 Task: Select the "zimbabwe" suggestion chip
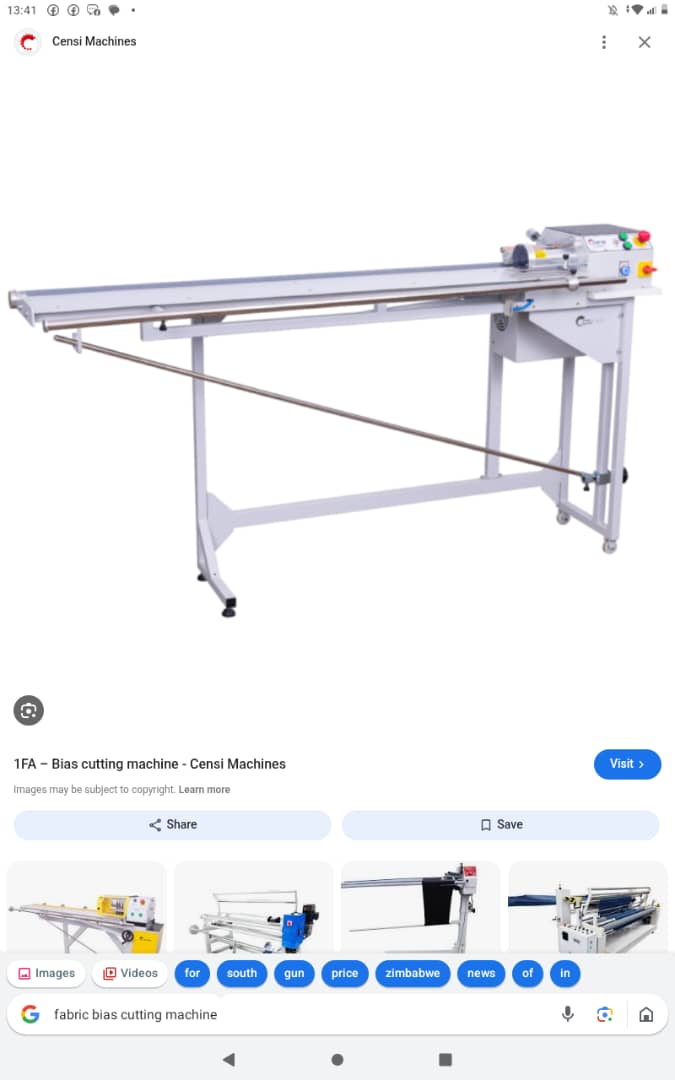coord(413,973)
